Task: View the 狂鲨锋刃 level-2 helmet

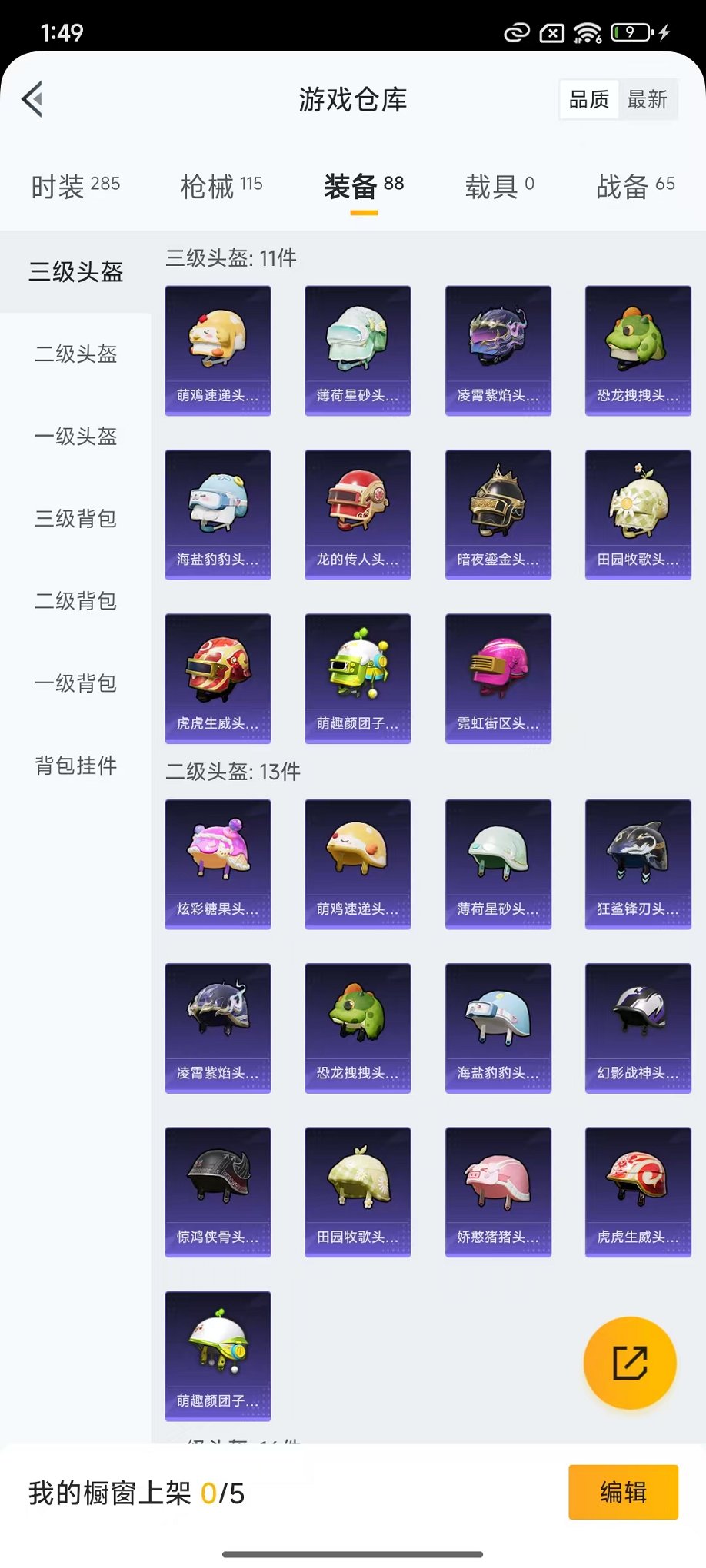Action: click(638, 862)
